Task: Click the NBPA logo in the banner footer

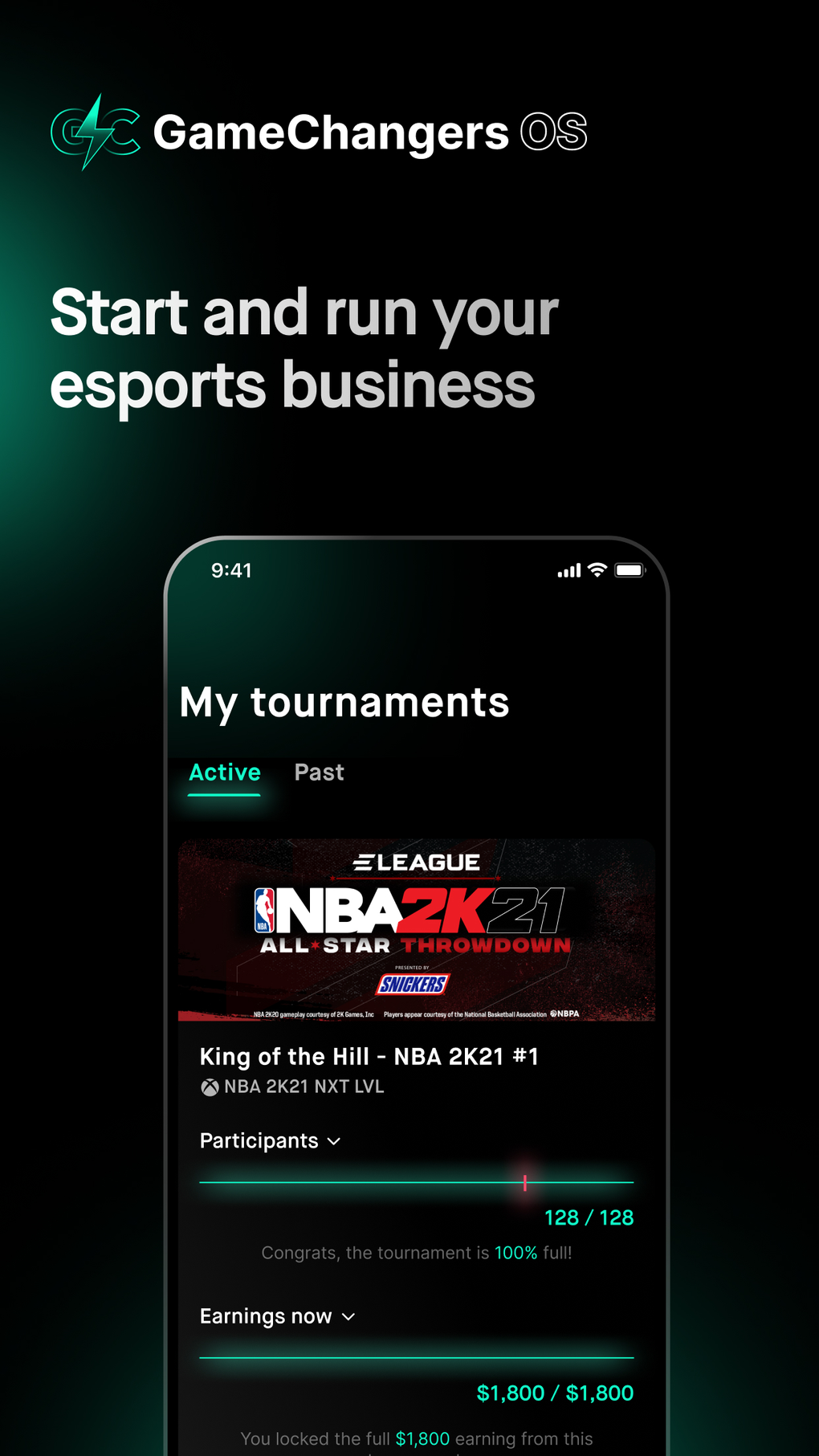Action: 564,1014
